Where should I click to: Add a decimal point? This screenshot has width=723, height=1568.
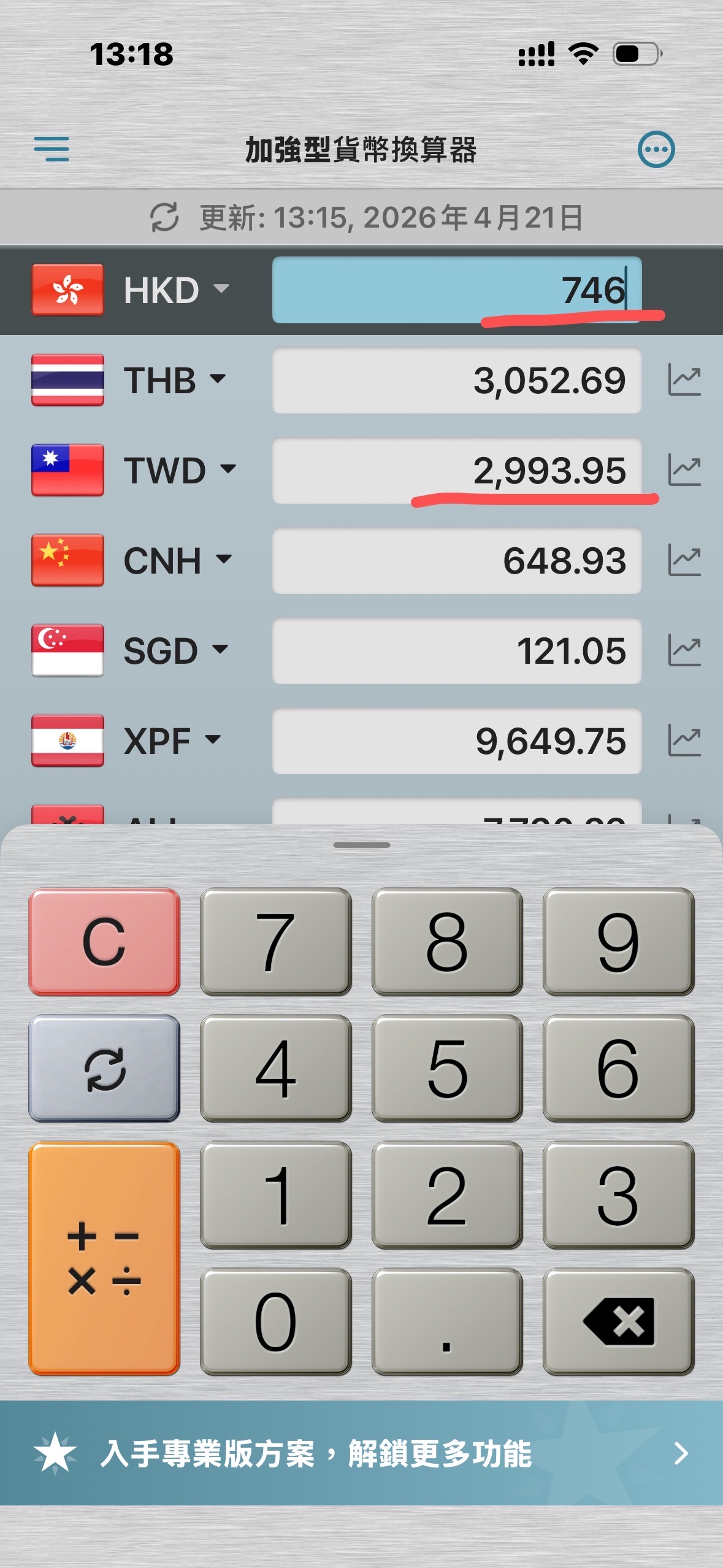(446, 1321)
